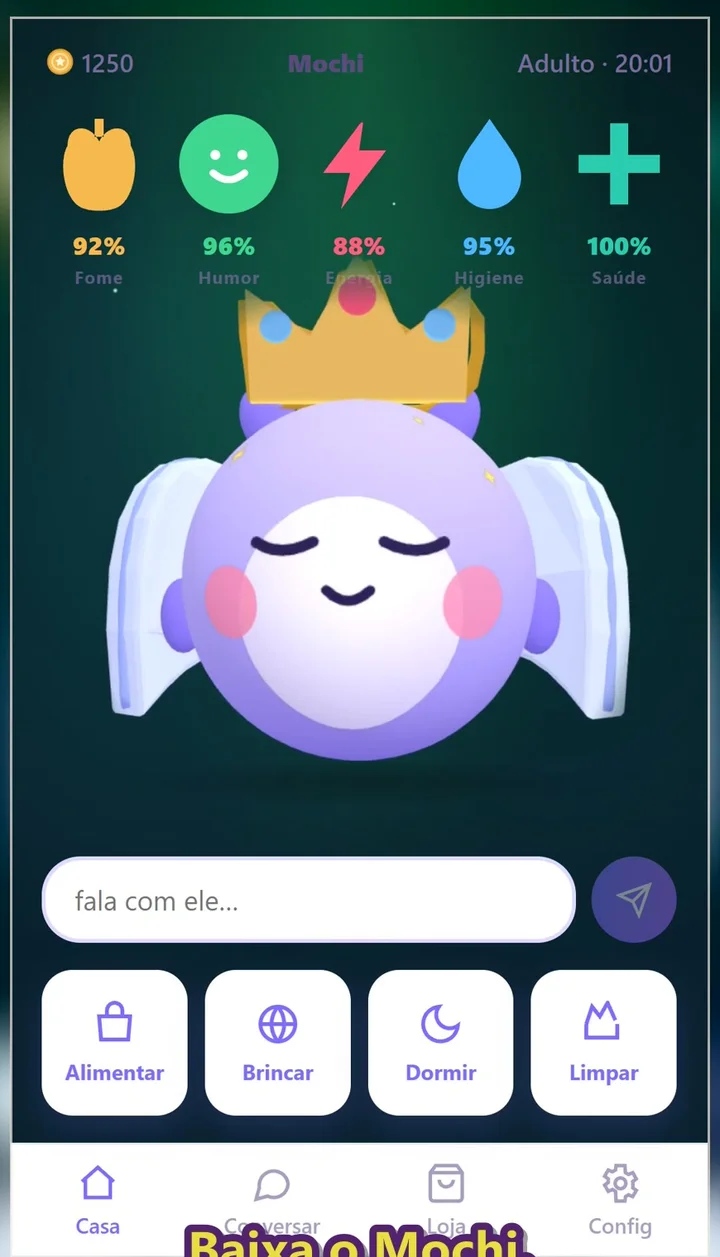Switch to the Casa tab

pos(98,1200)
